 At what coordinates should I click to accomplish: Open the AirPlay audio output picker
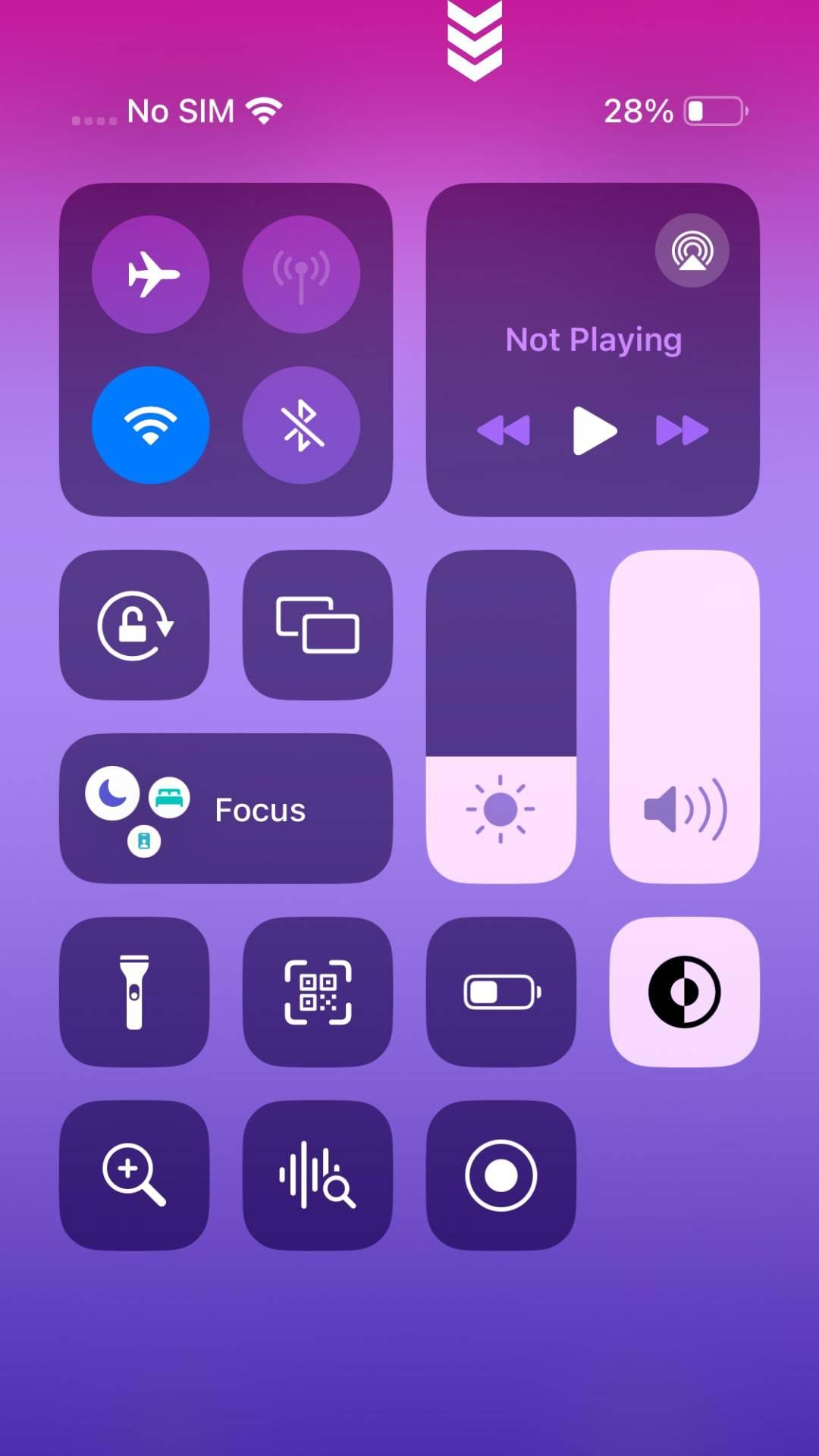coord(692,251)
